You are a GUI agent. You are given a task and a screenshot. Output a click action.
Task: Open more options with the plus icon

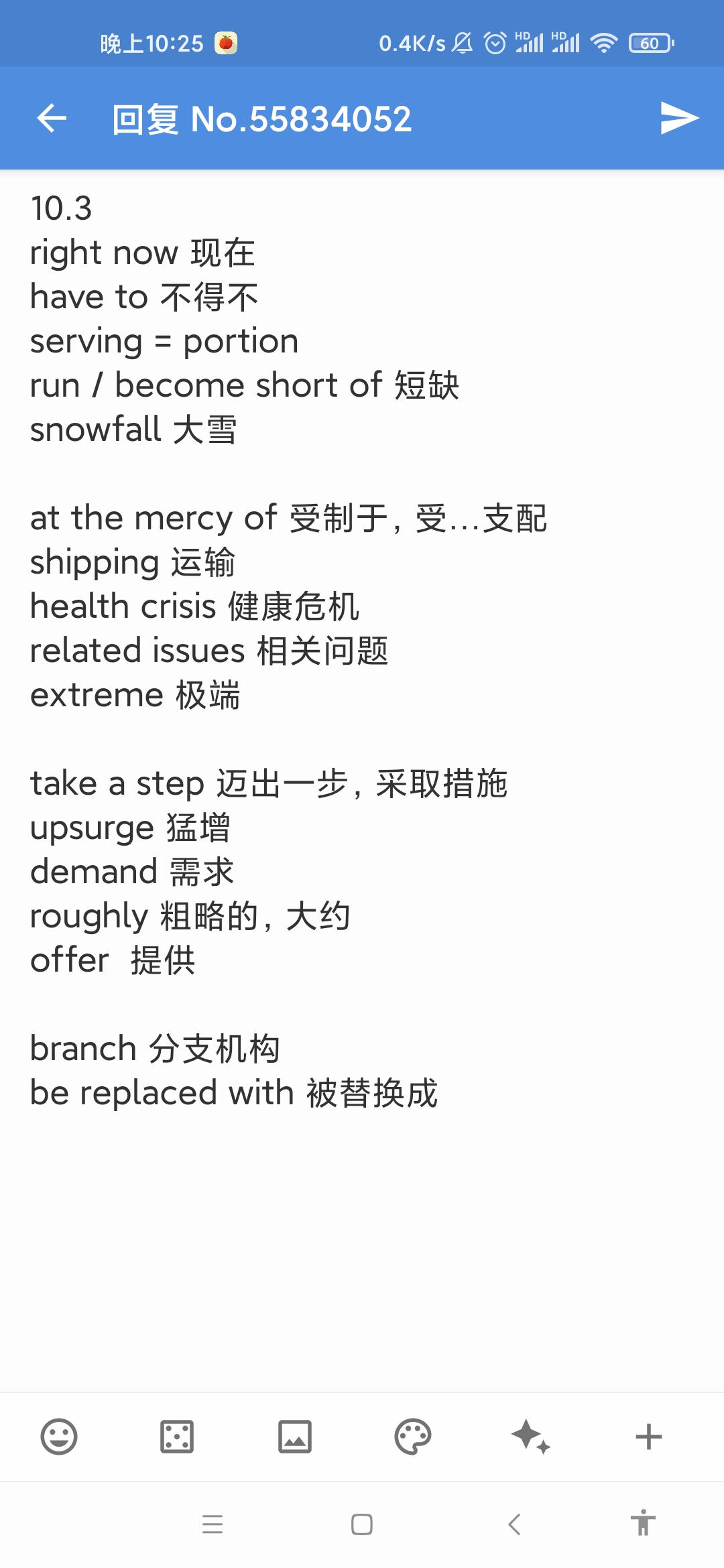648,1437
